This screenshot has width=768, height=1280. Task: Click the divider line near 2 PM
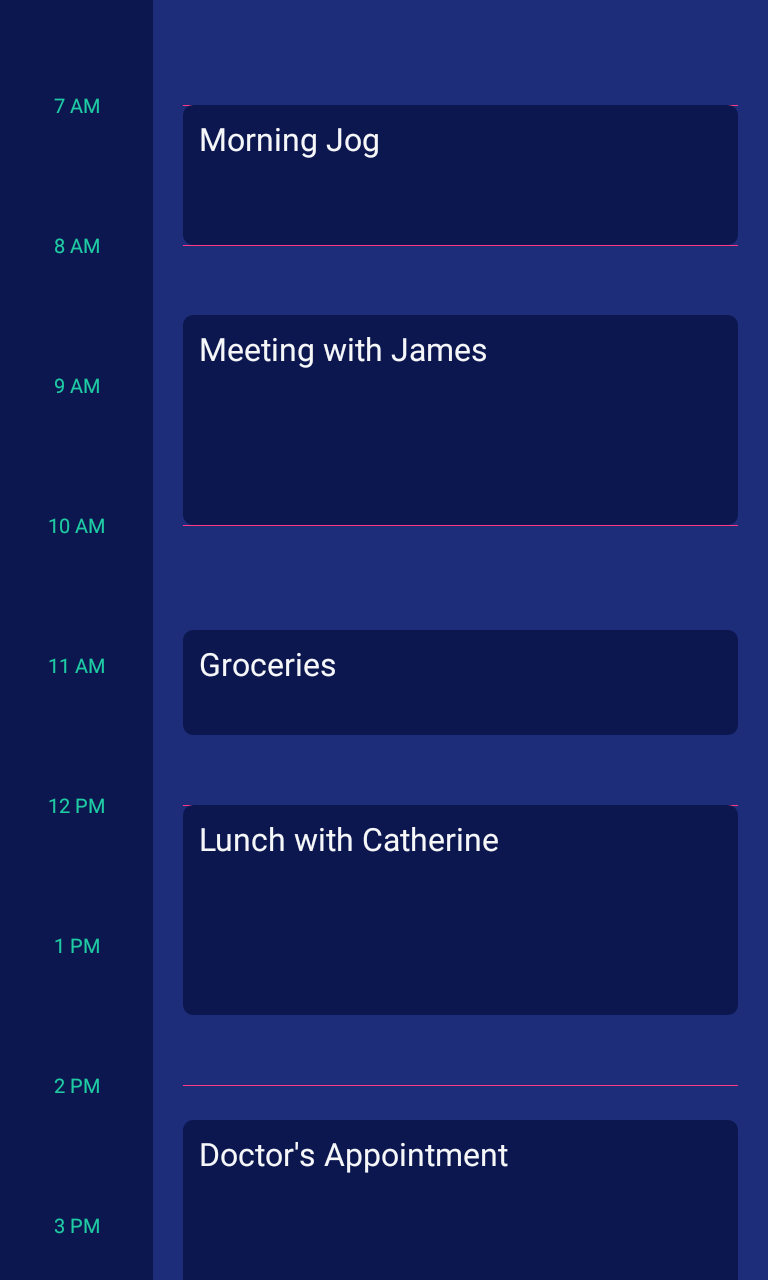460,1083
